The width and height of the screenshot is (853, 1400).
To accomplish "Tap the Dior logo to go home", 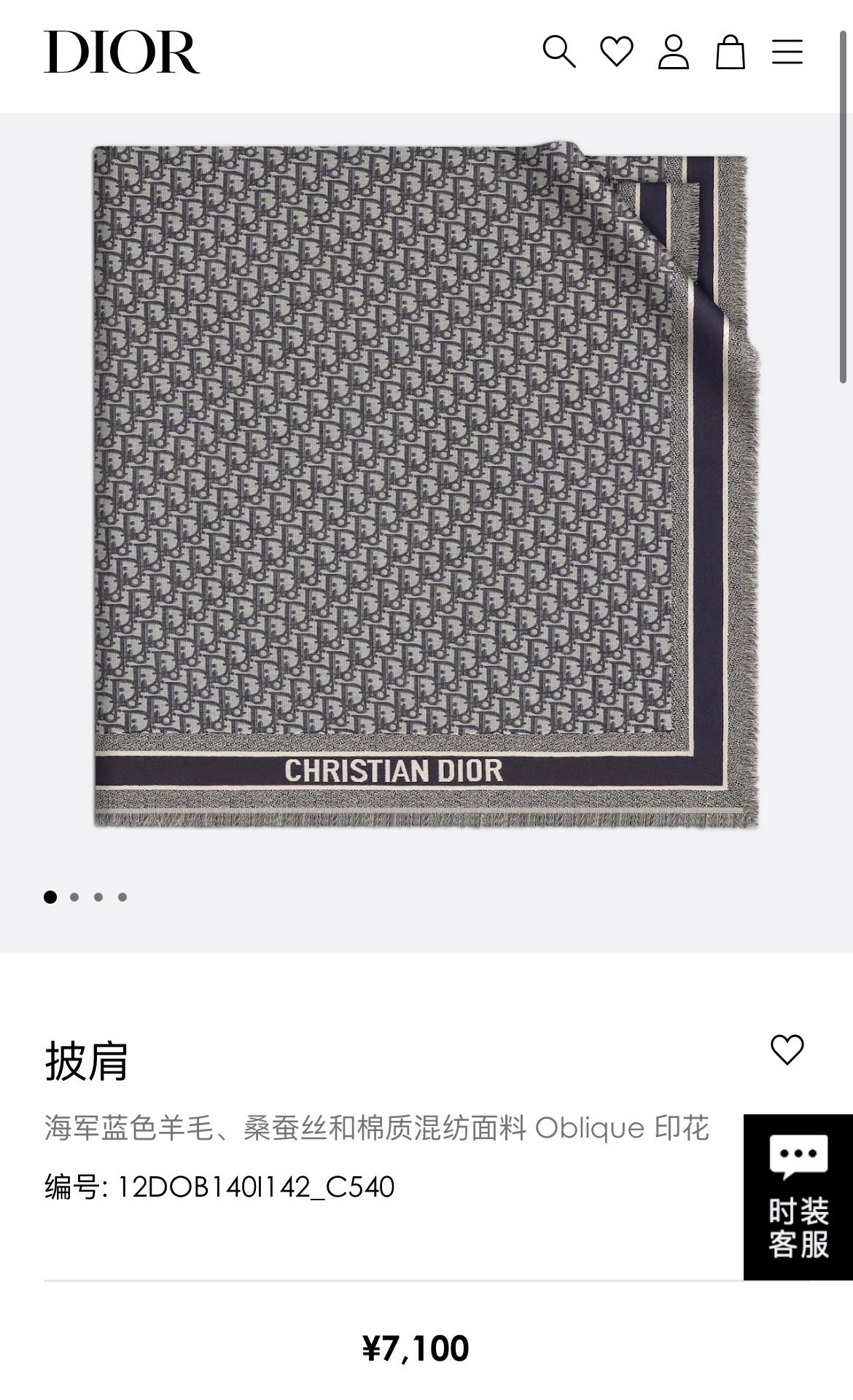I will pos(122,52).
